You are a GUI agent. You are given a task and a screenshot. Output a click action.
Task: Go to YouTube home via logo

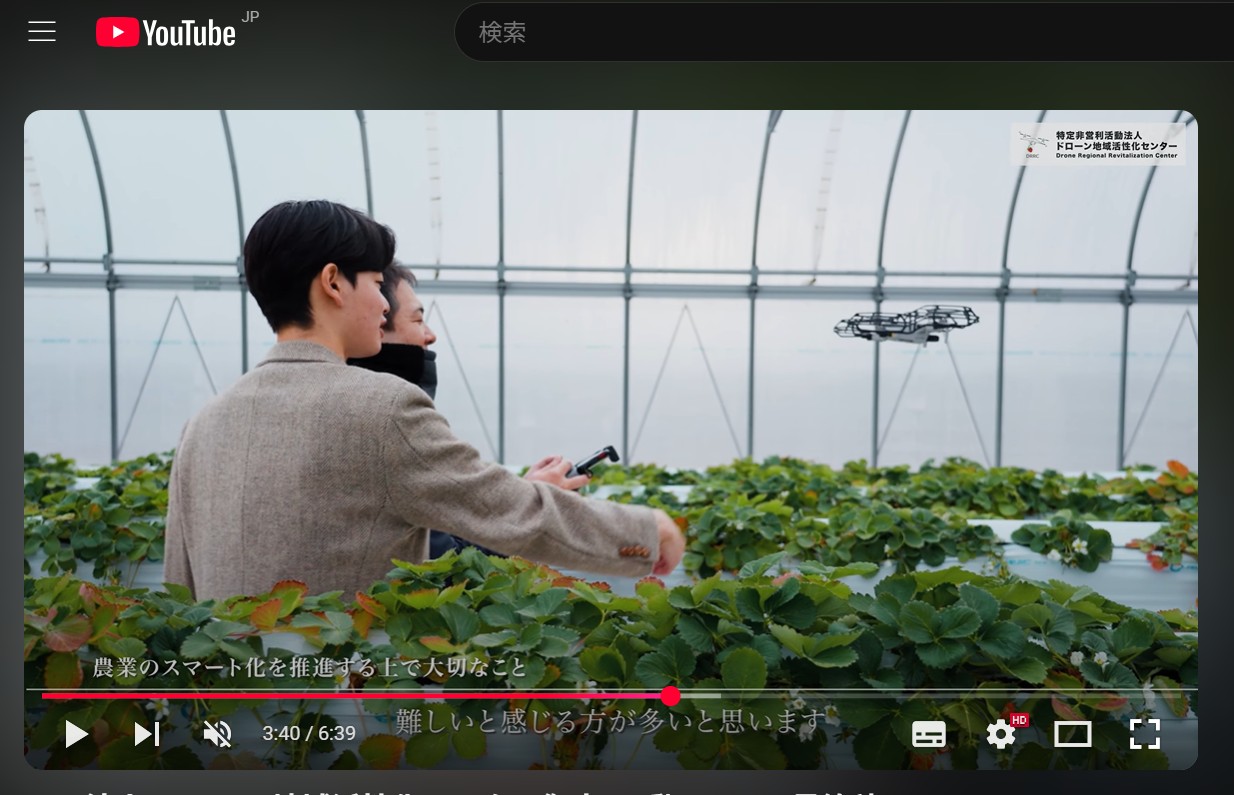166,33
